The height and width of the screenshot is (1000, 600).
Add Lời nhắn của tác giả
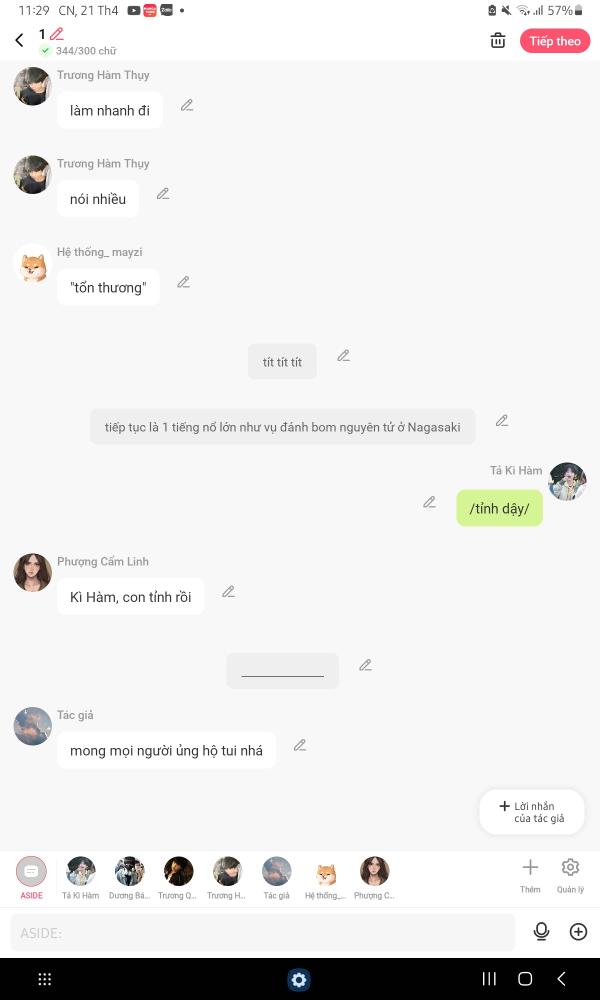(x=532, y=812)
